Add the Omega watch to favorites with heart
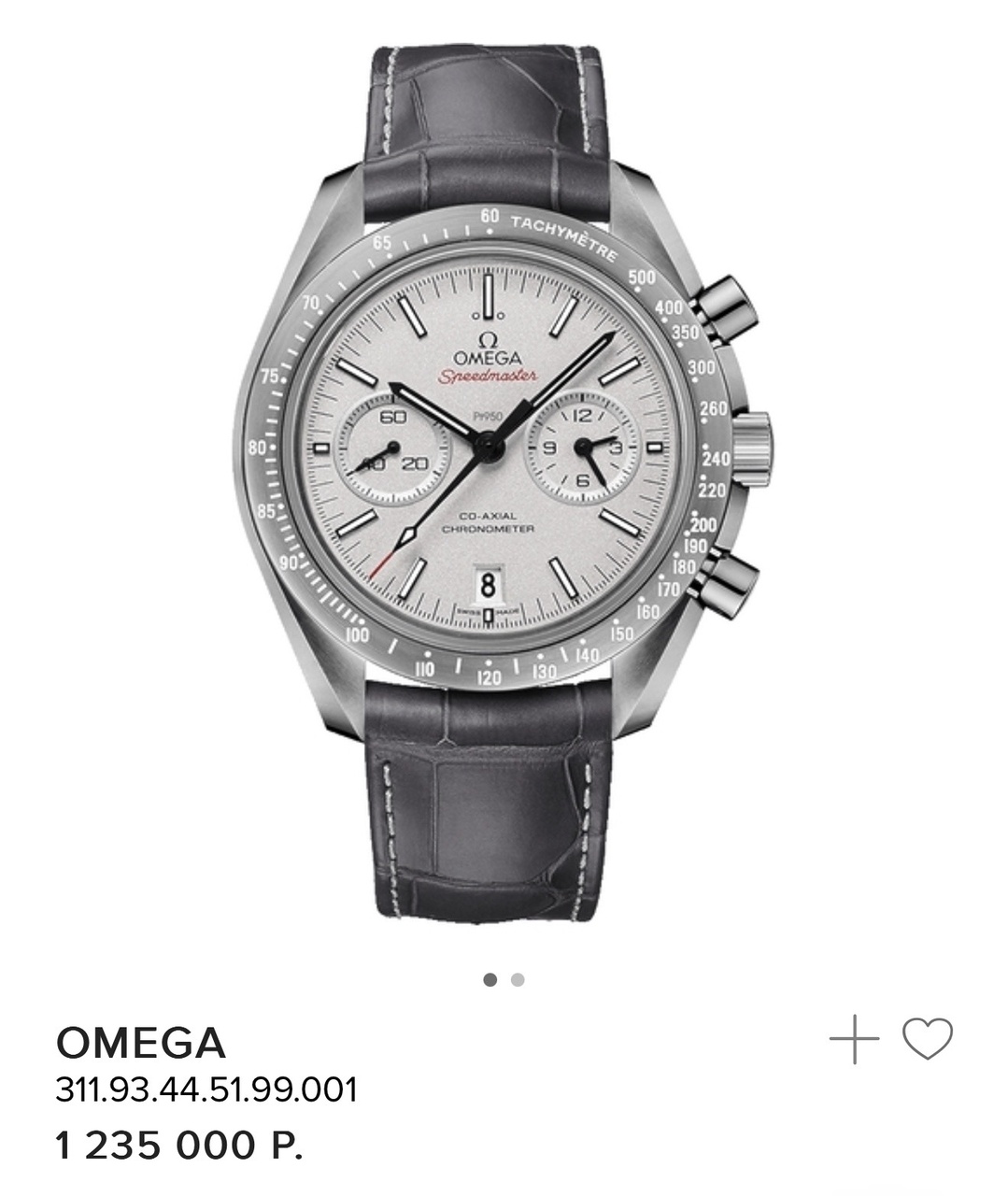Image resolution: width=1008 pixels, height=1196 pixels. tap(927, 1039)
